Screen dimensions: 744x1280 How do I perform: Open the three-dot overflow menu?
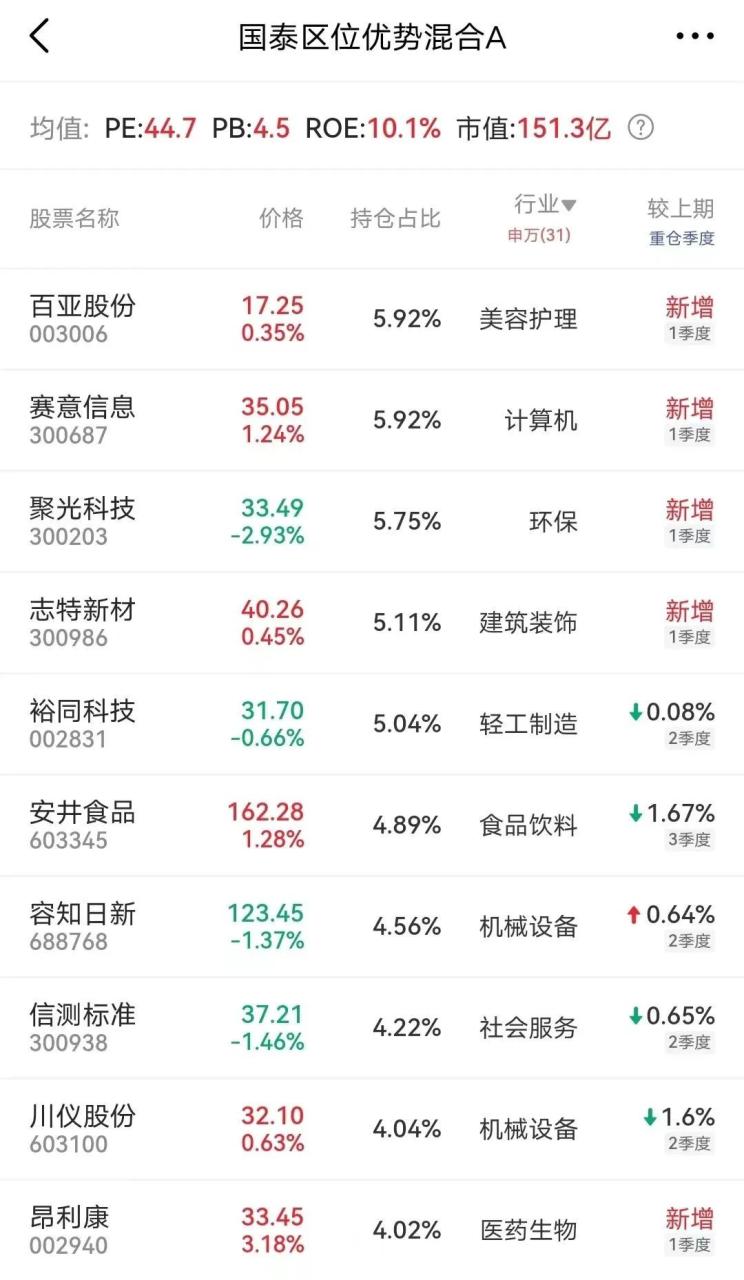point(695,37)
